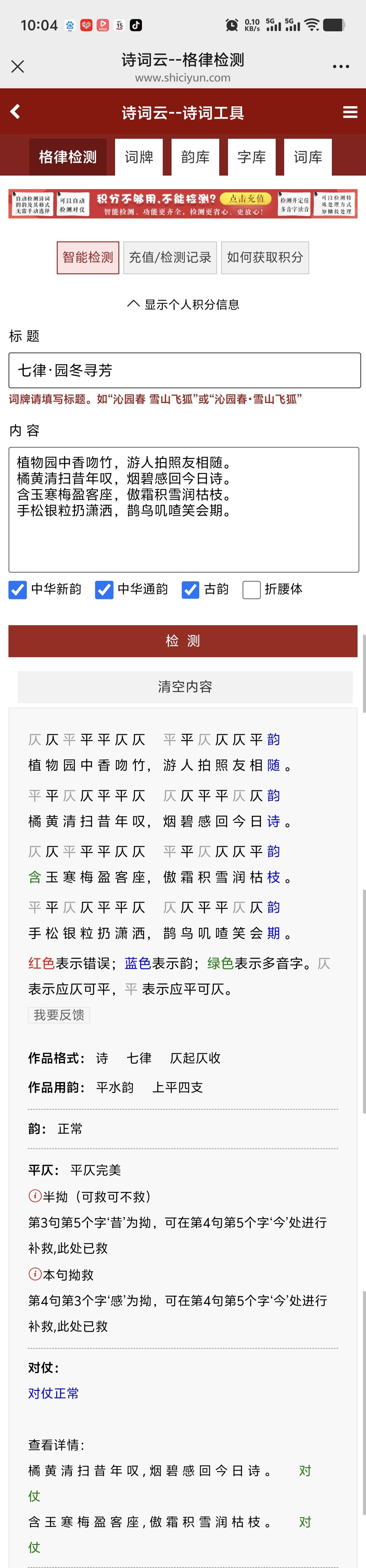Image resolution: width=366 pixels, height=1568 pixels.
Task: Close the web page with the X
Action: [x=18, y=66]
